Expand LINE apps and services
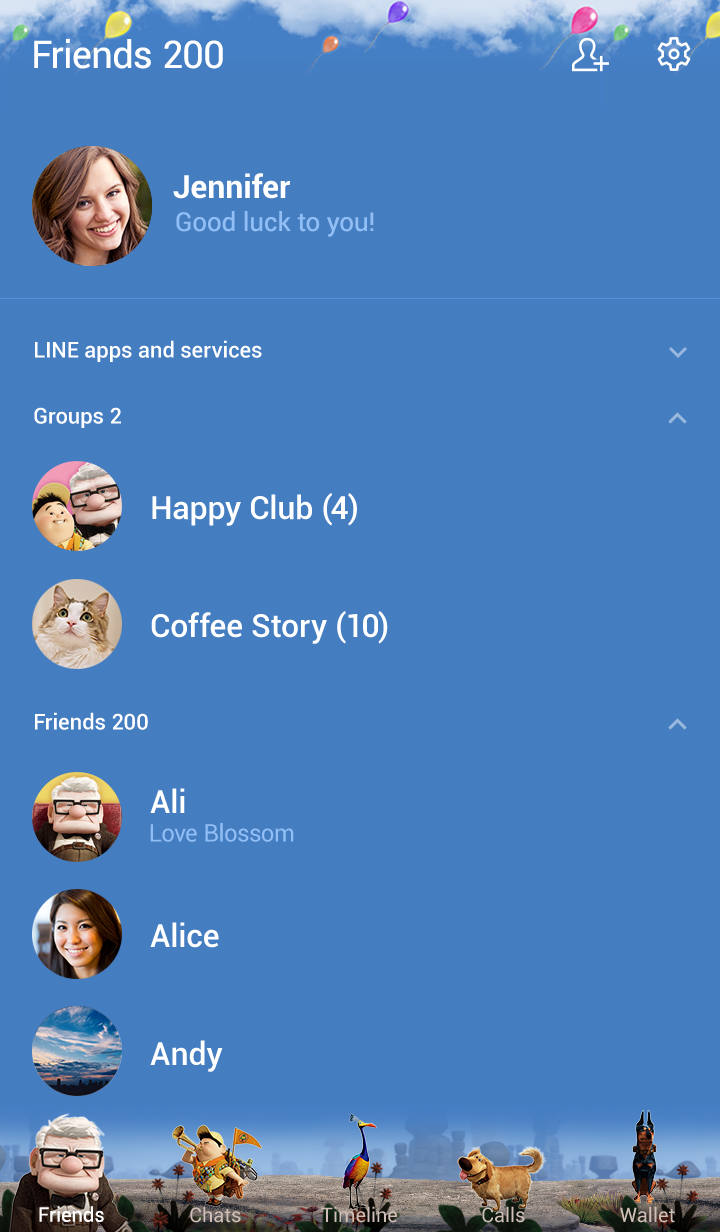 coord(677,352)
